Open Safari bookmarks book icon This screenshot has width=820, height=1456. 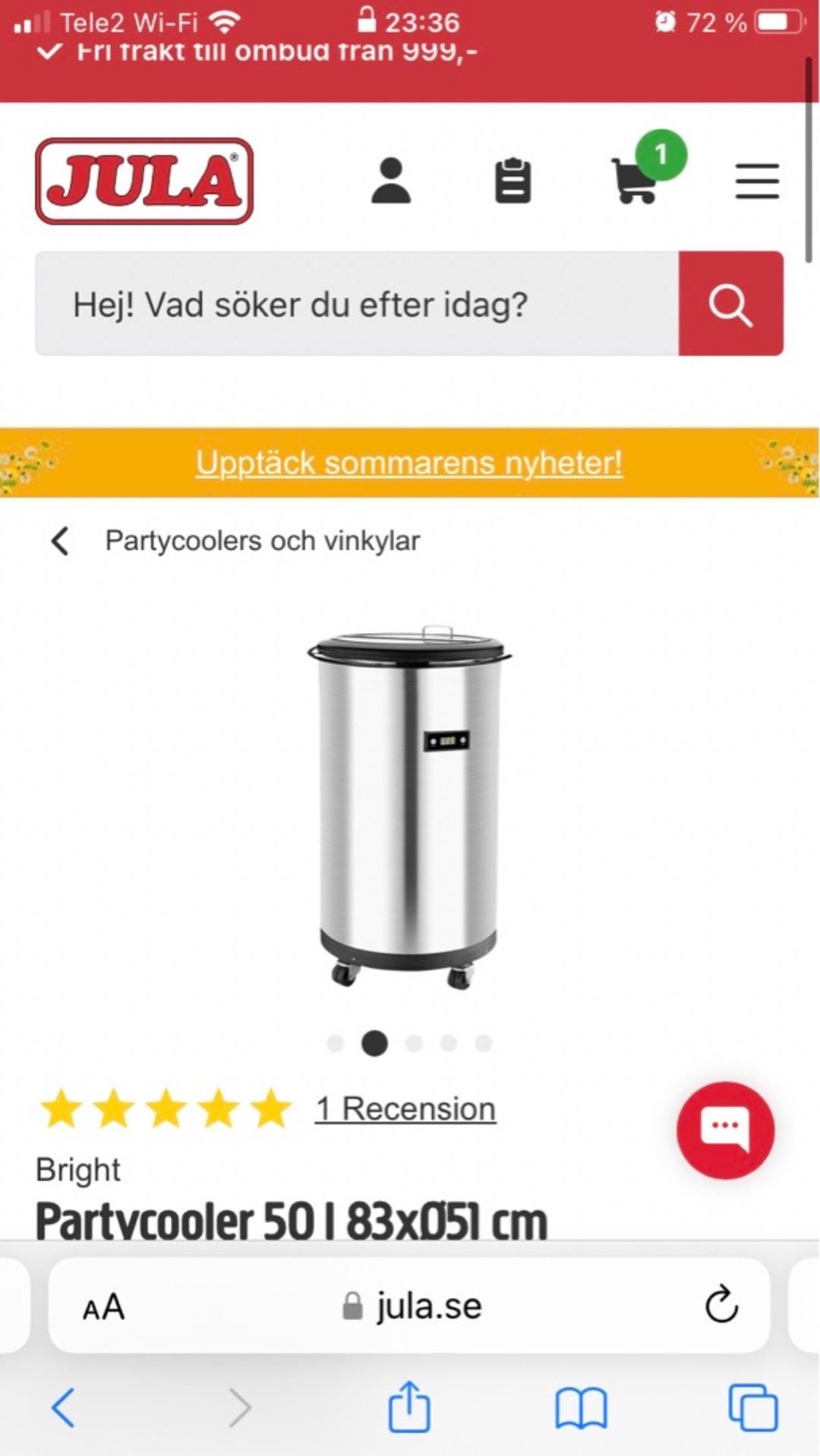pyautogui.click(x=581, y=1408)
